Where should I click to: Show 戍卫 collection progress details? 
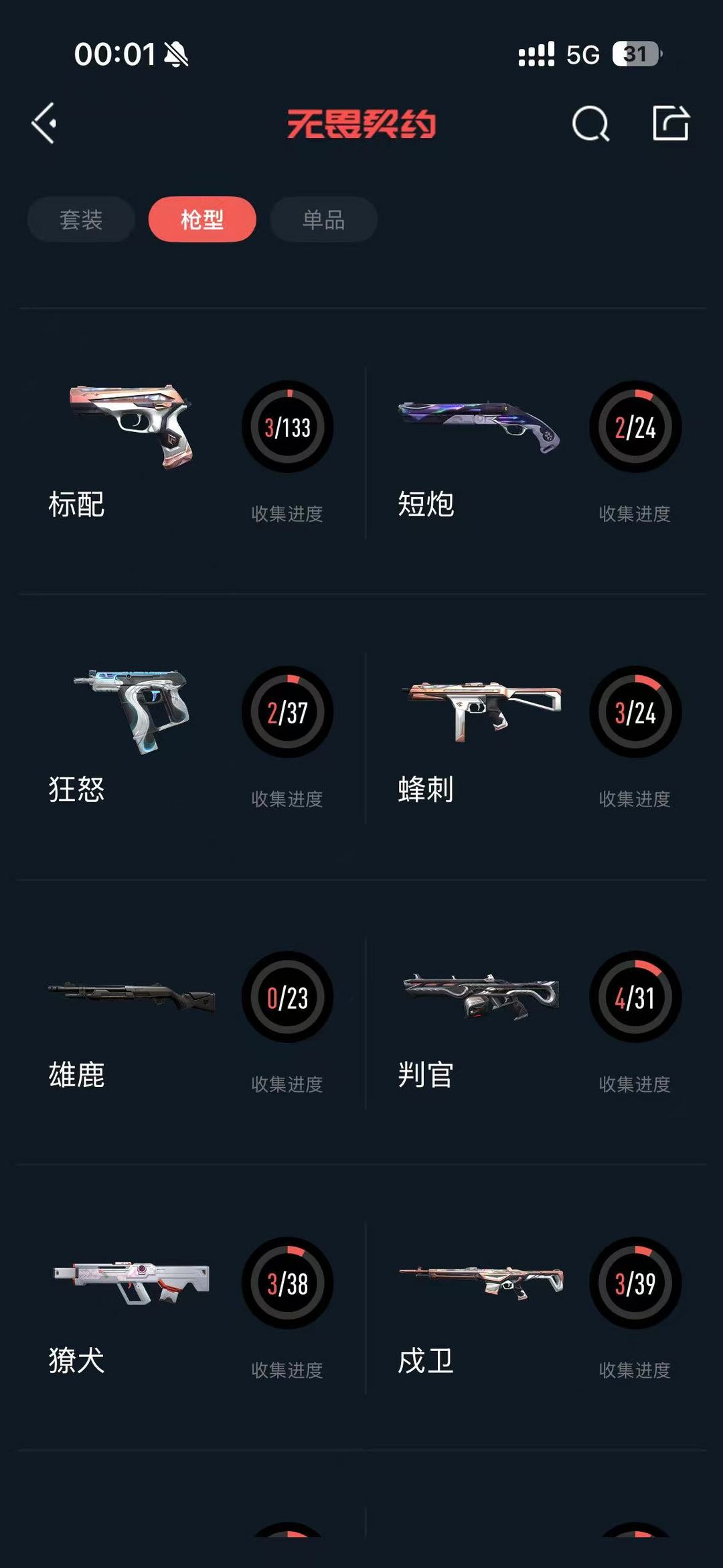pos(635,1283)
